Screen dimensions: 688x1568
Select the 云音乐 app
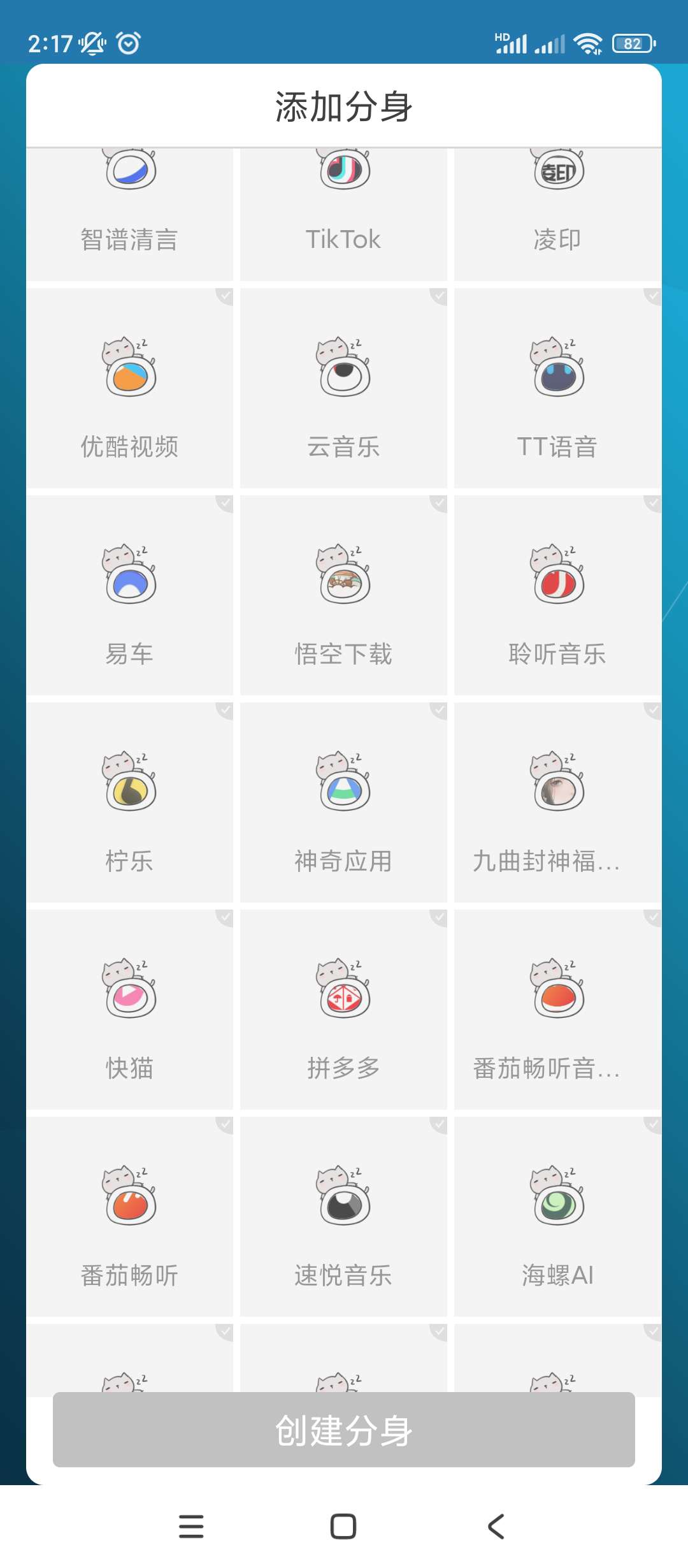[344, 389]
